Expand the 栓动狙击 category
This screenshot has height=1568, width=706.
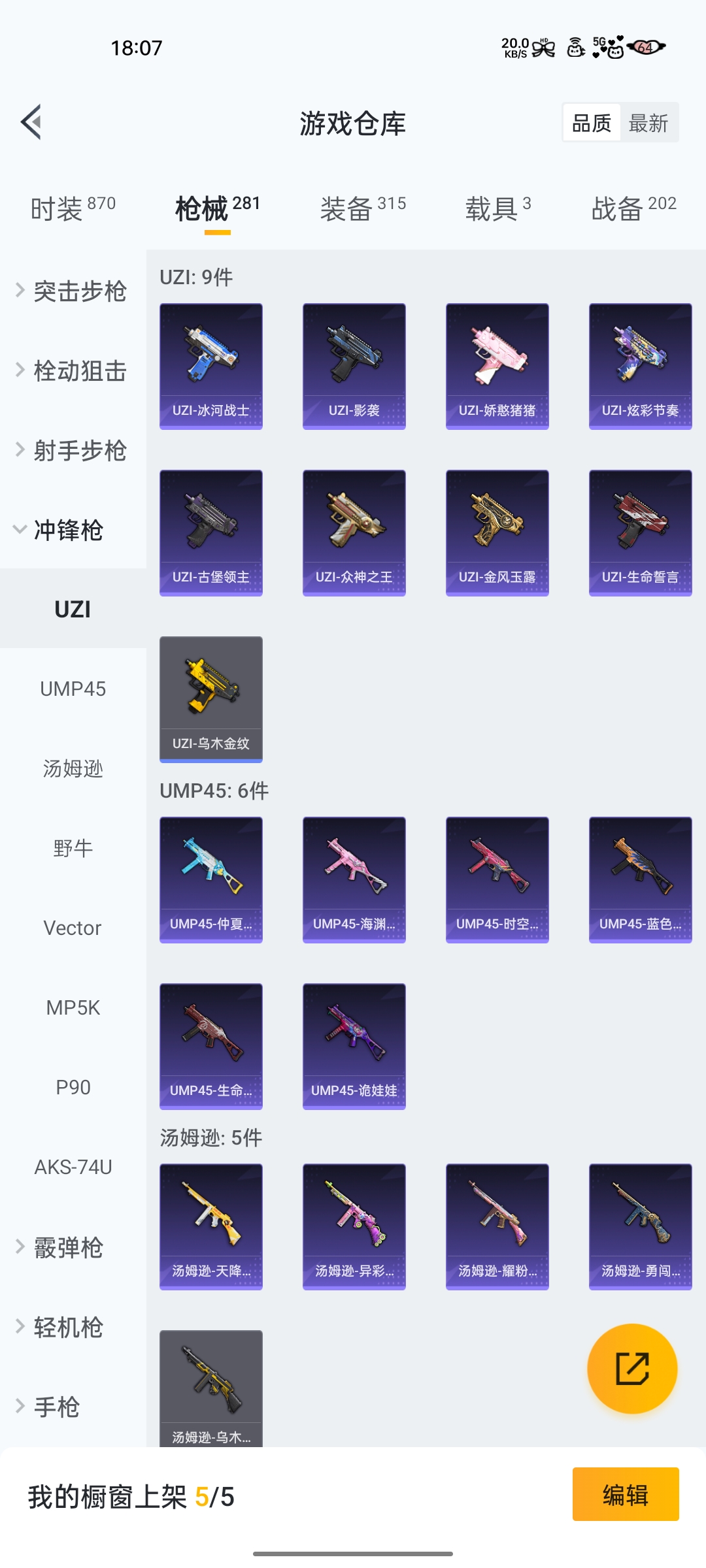(73, 370)
